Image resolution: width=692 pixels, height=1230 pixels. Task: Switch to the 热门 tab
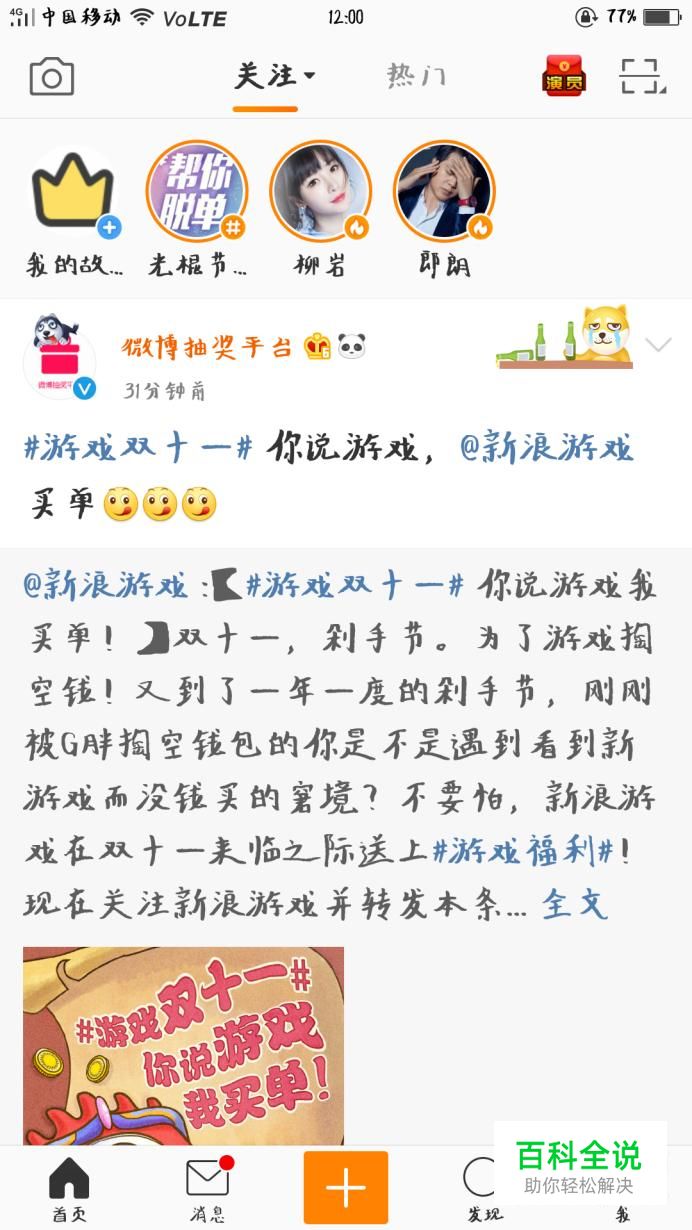click(416, 76)
